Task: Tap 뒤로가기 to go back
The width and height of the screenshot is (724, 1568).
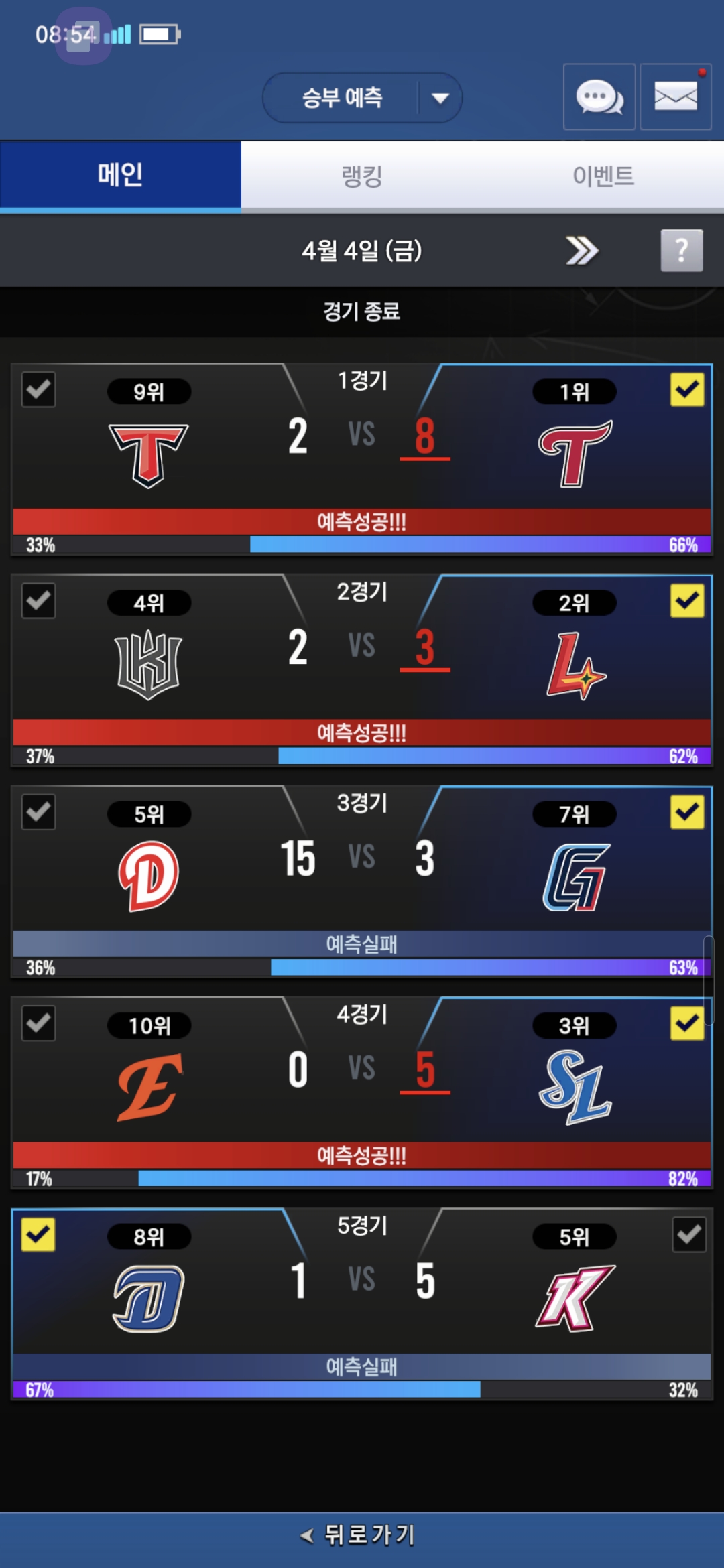Action: pos(362,1534)
